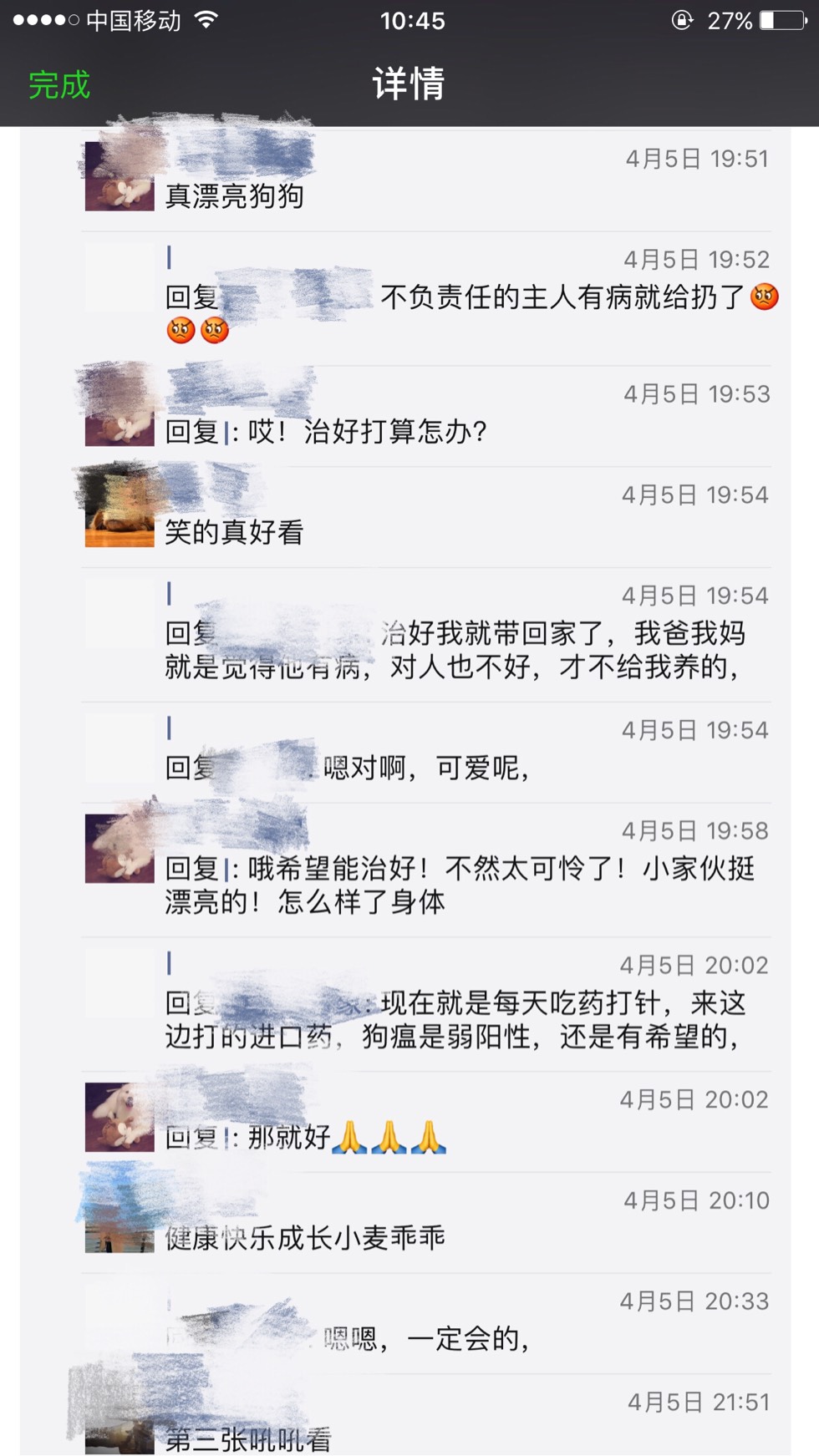
Task: Select the comment 健康快乐成长小麦乖乖
Action: pyautogui.click(x=305, y=1238)
